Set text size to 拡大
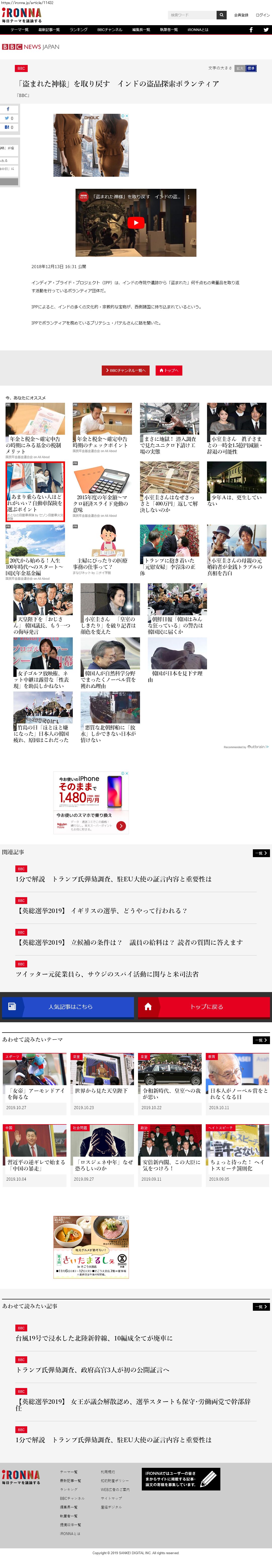 coord(239,68)
